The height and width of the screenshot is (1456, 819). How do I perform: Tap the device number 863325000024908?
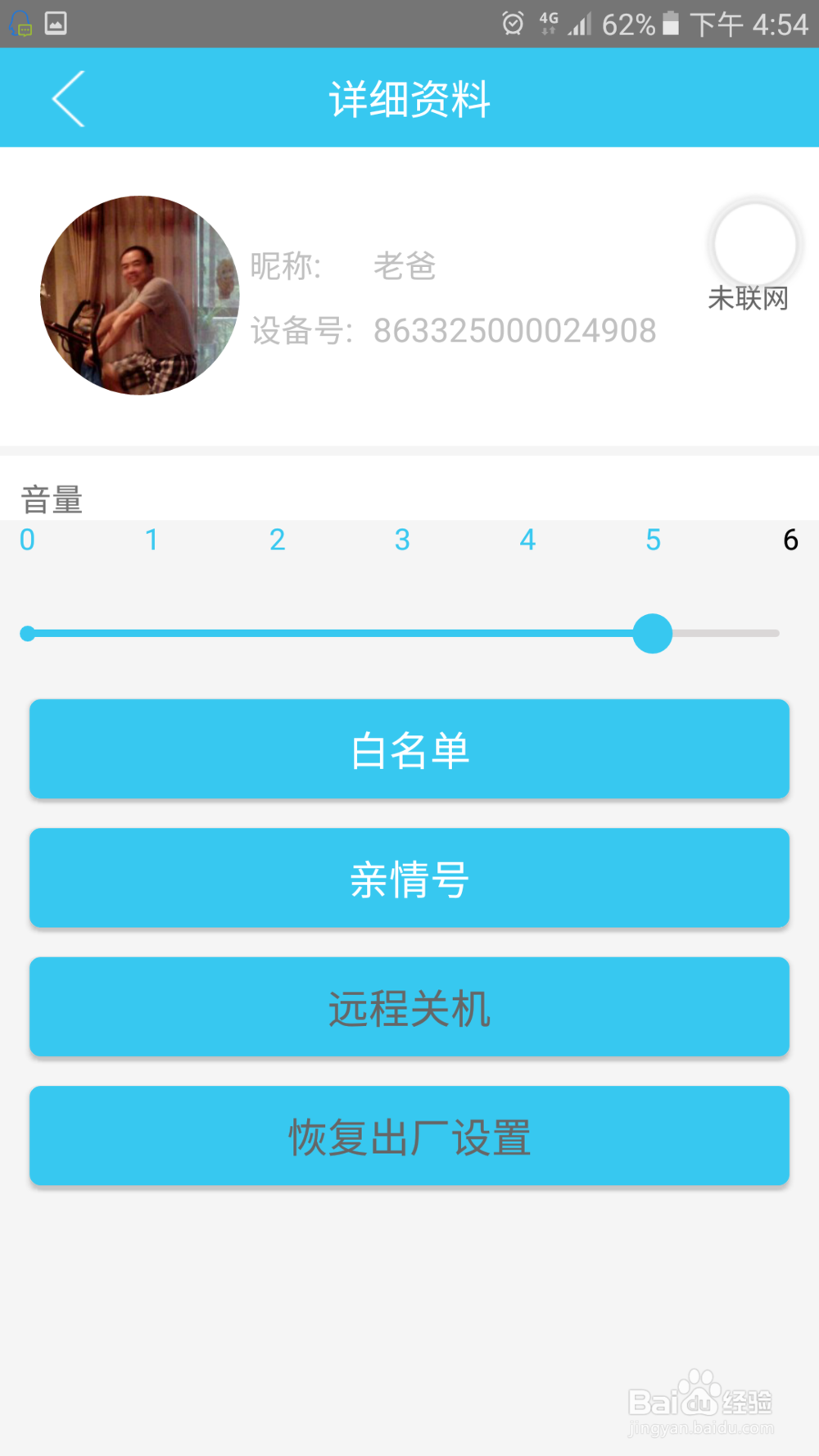(x=514, y=330)
